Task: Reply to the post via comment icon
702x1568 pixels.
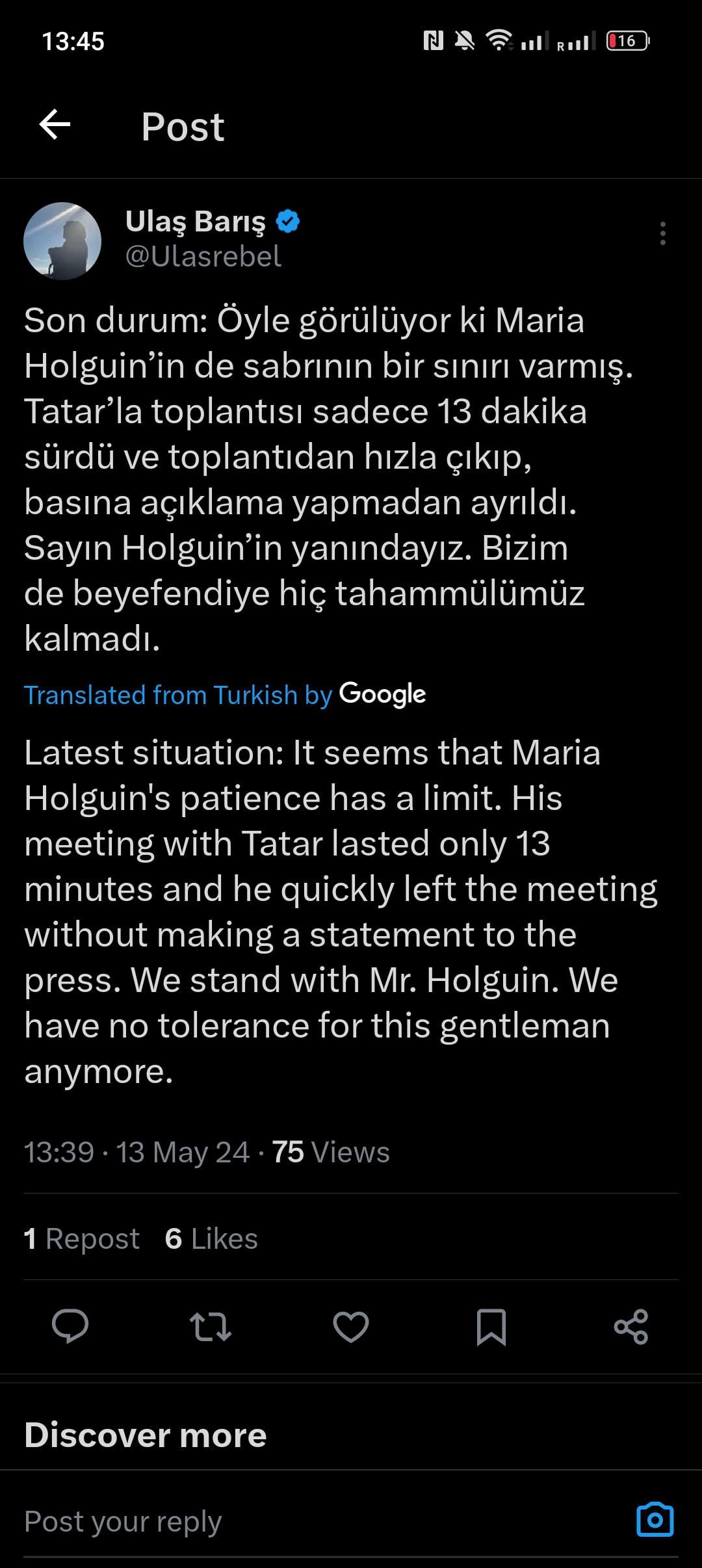Action: (x=70, y=1327)
